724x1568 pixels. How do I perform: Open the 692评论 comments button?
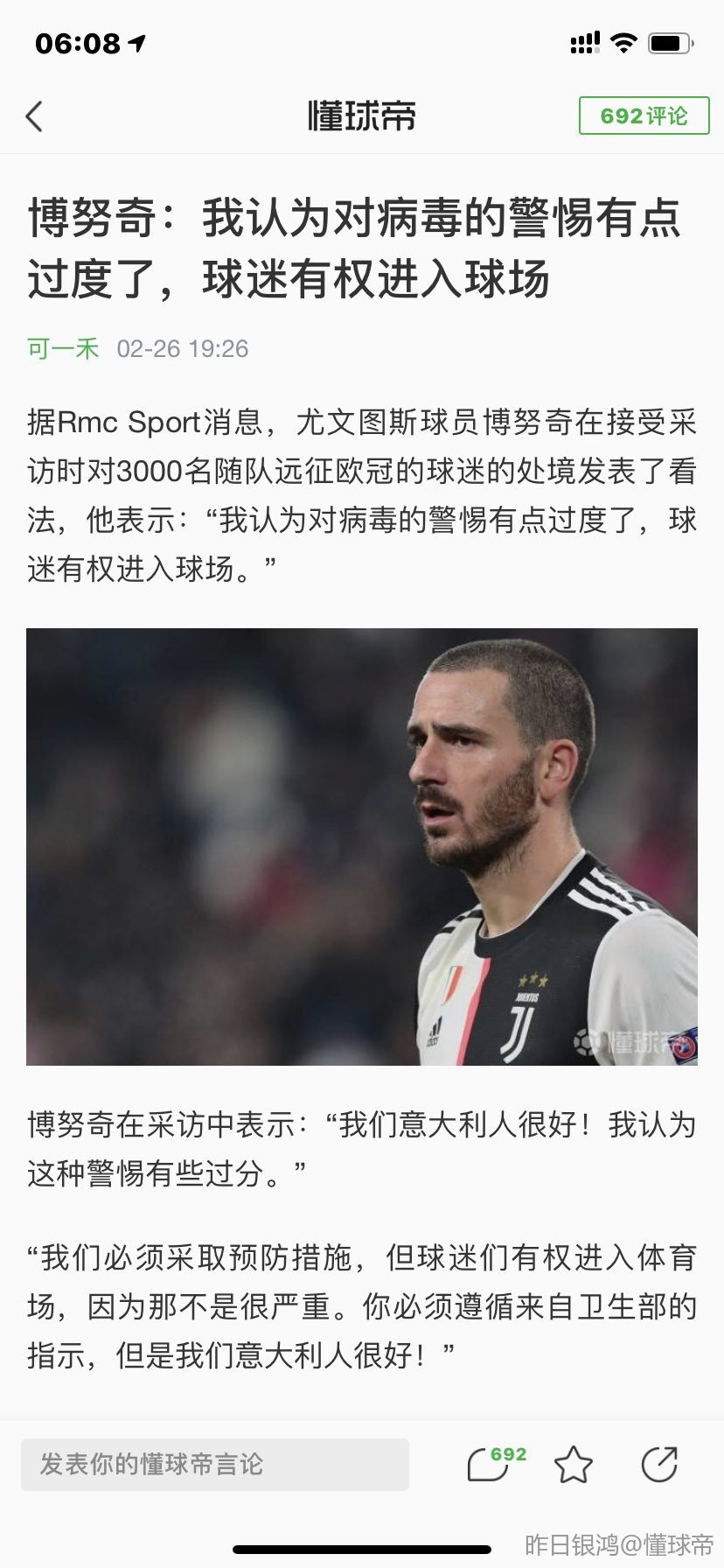pos(644,115)
